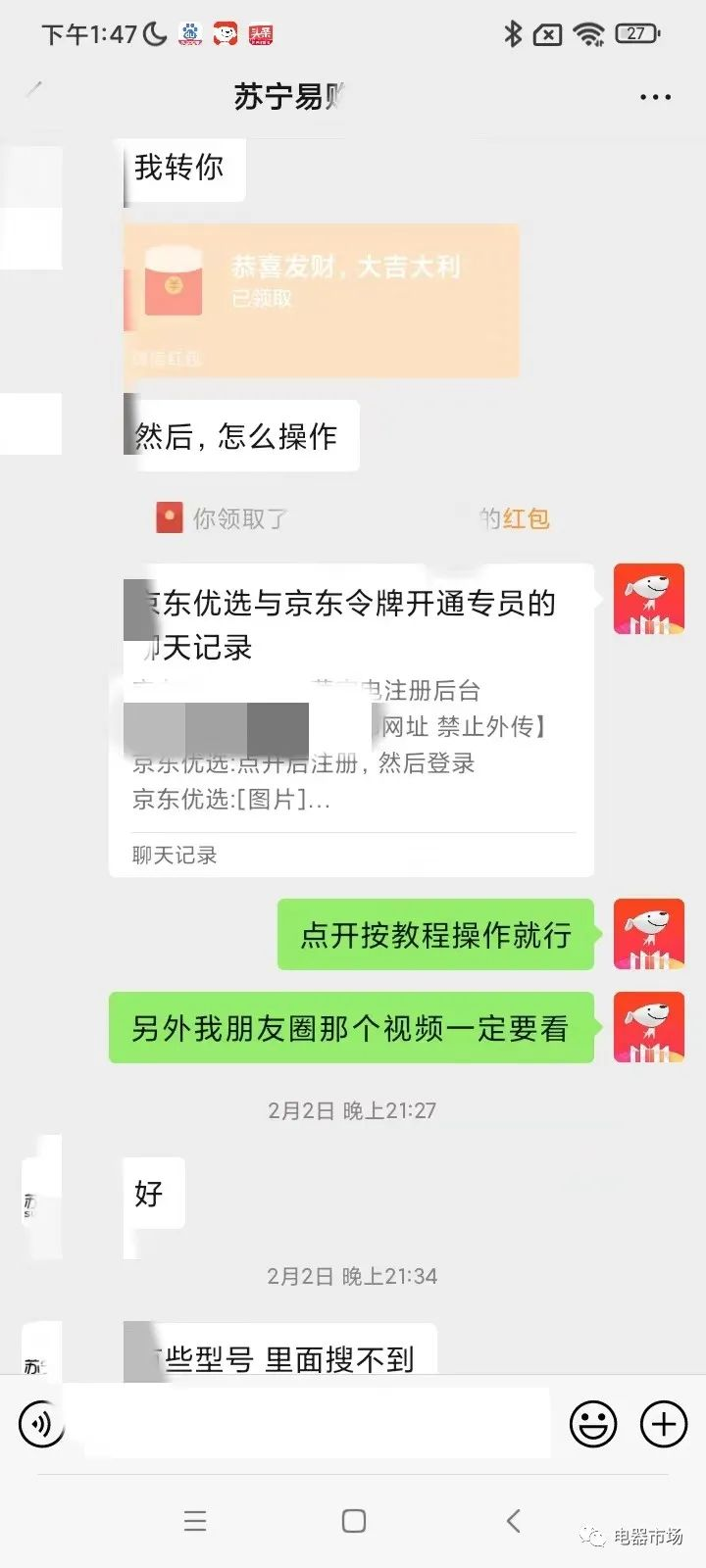Open the emoji picker
This screenshot has height=1568, width=706.
(593, 1423)
